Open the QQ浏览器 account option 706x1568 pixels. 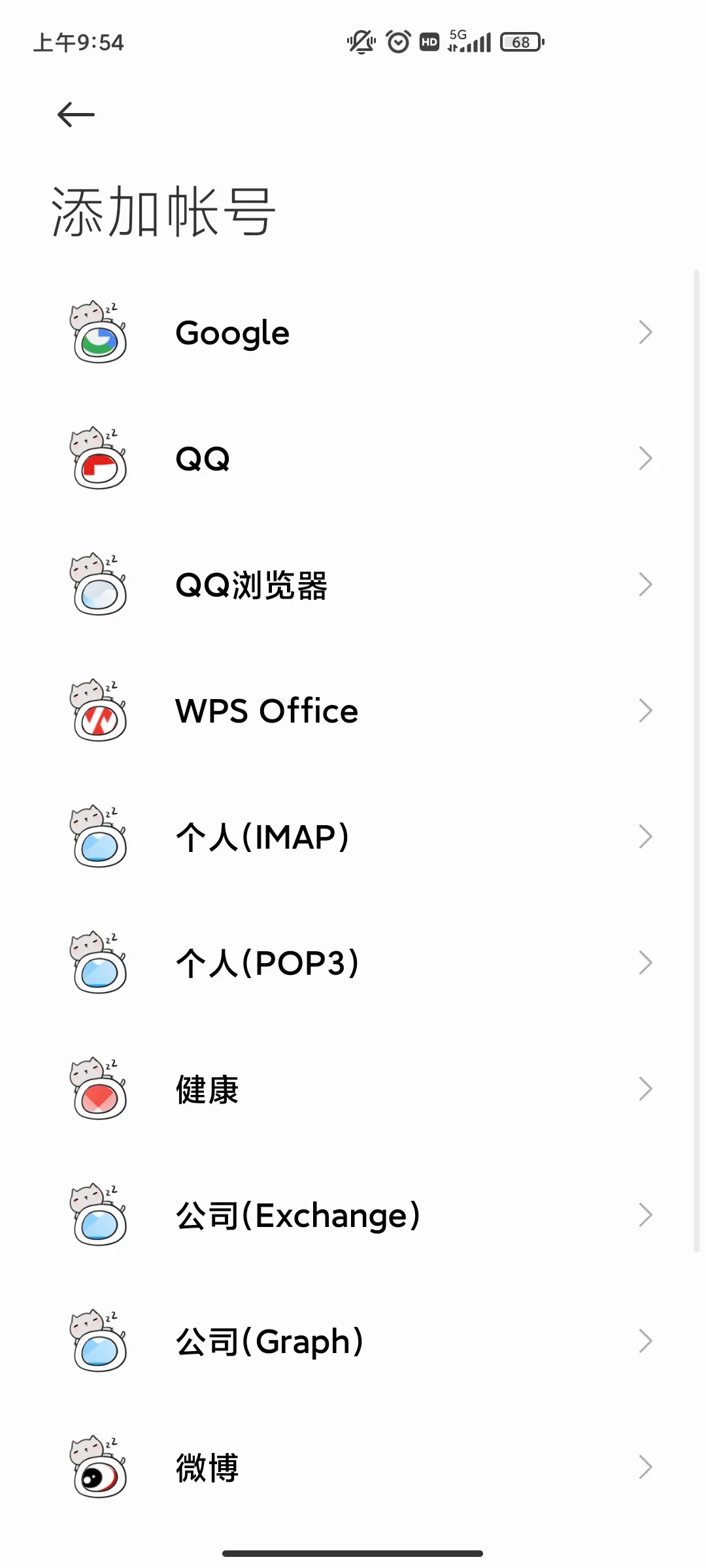(353, 585)
